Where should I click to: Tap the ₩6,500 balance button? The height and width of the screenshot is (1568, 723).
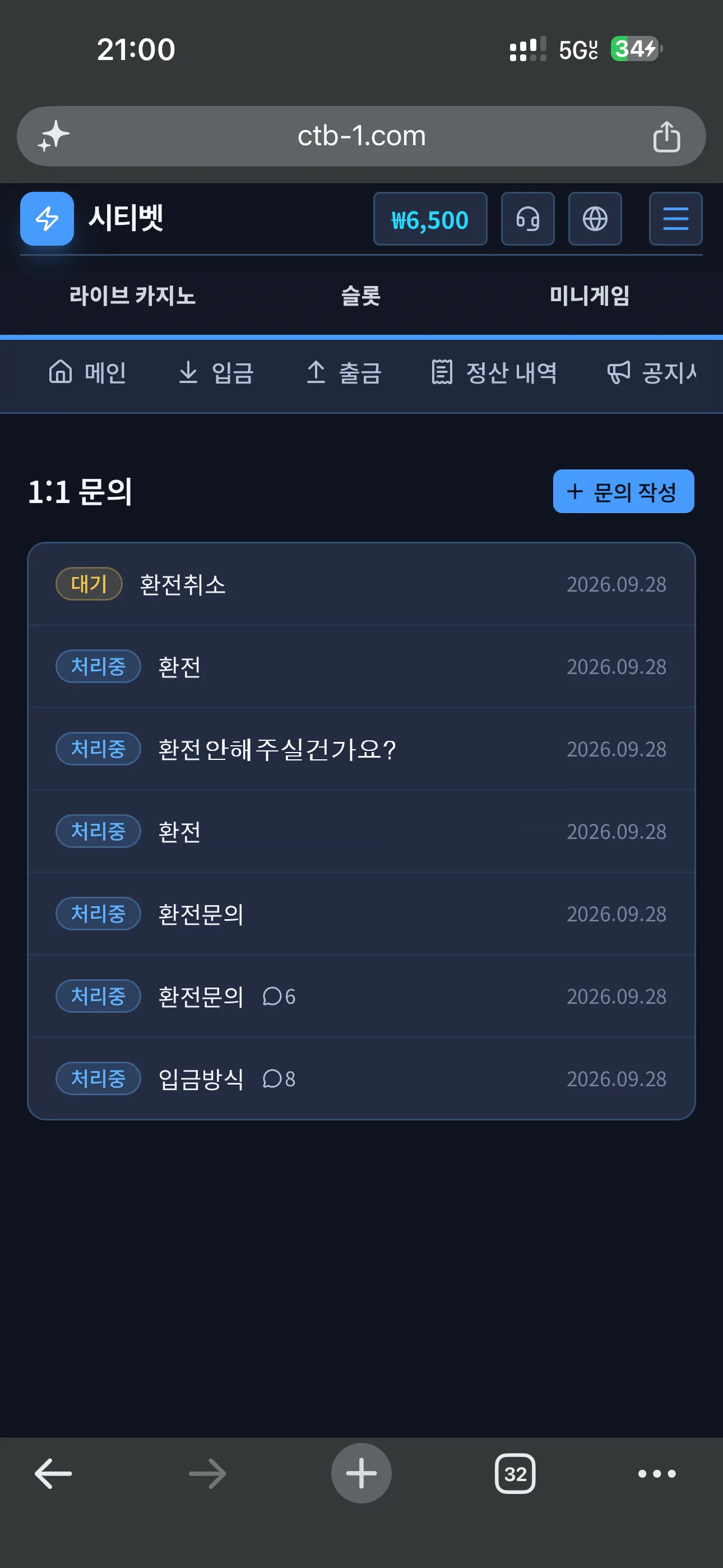point(430,219)
